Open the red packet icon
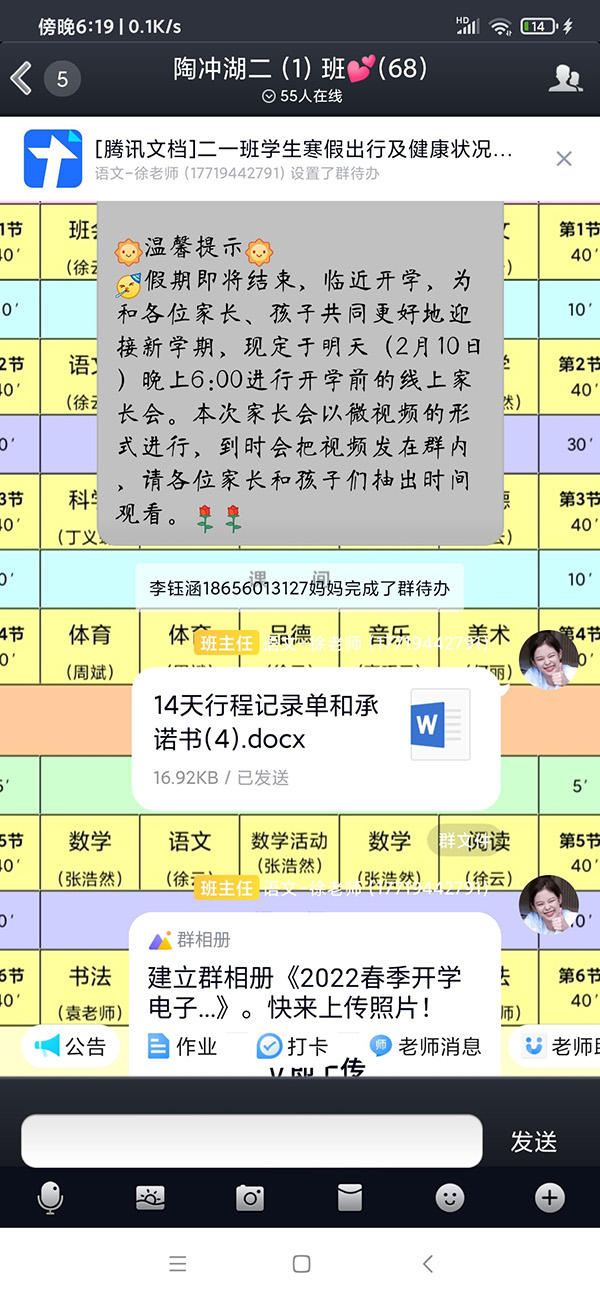This screenshot has width=600, height=1300. [350, 1197]
